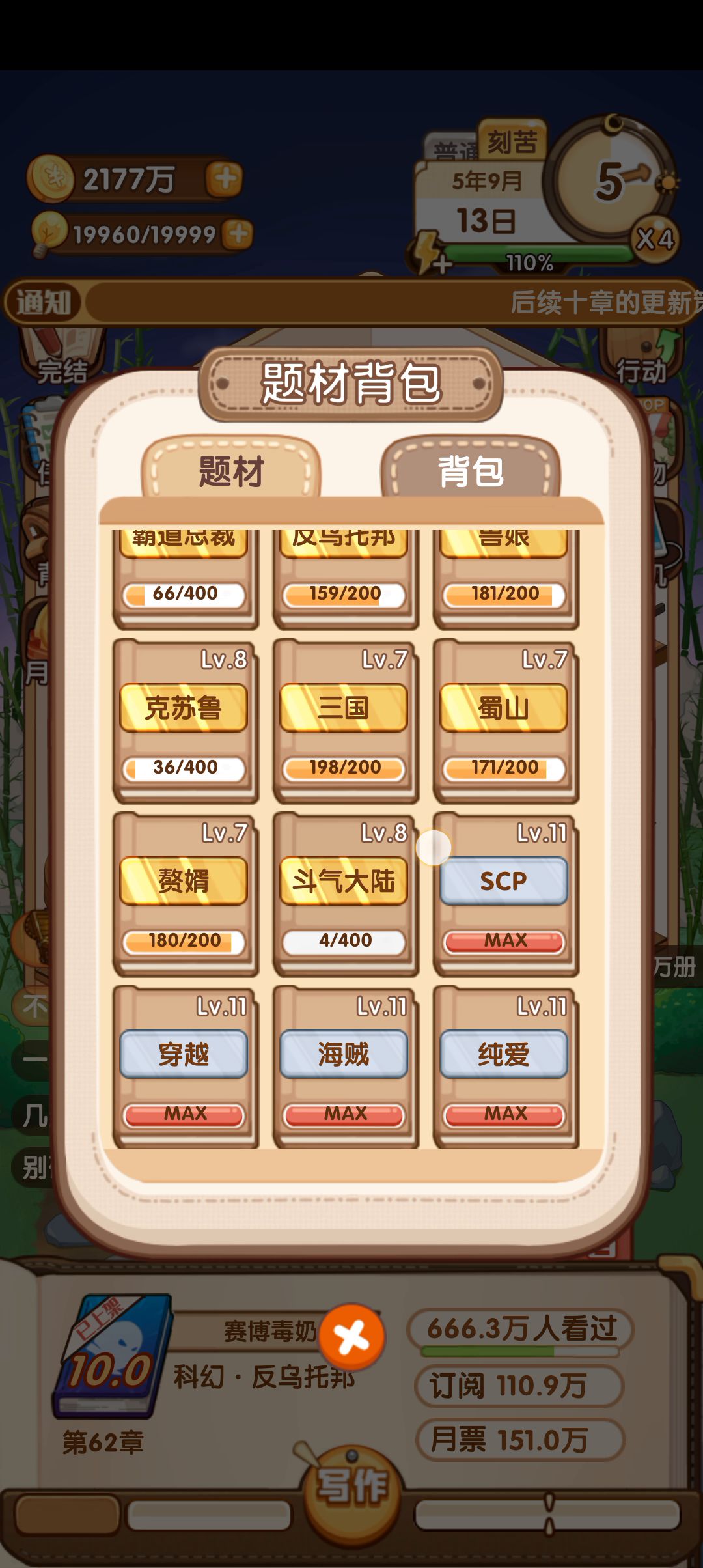This screenshot has width=703, height=1568.
Task: Close the 题材背包 popup
Action: click(352, 1337)
